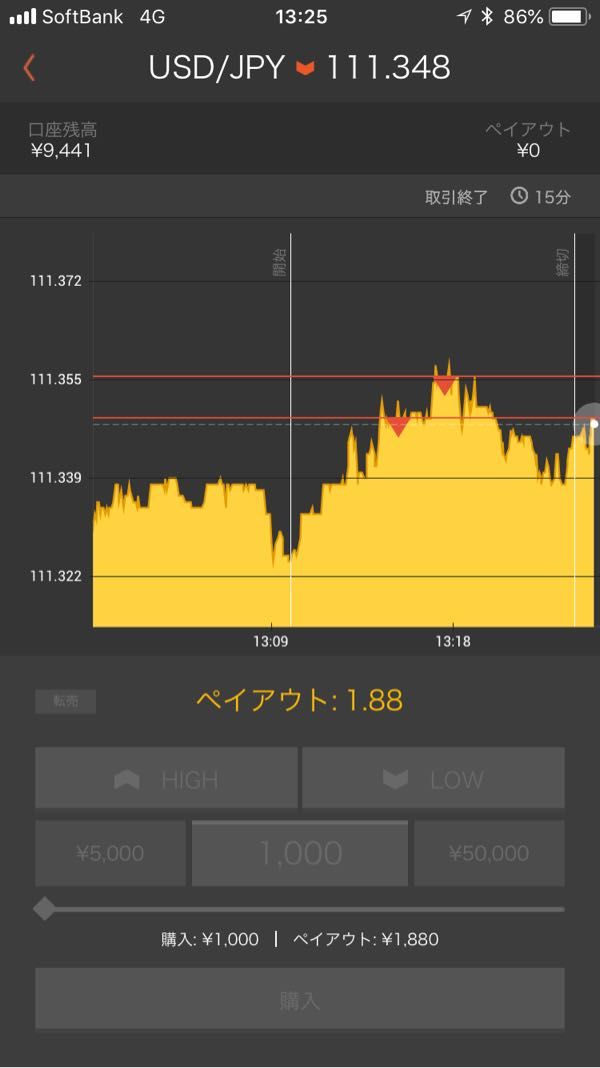The image size is (600, 1068).
Task: Choose the ¥50,000 amount preset
Action: click(489, 853)
